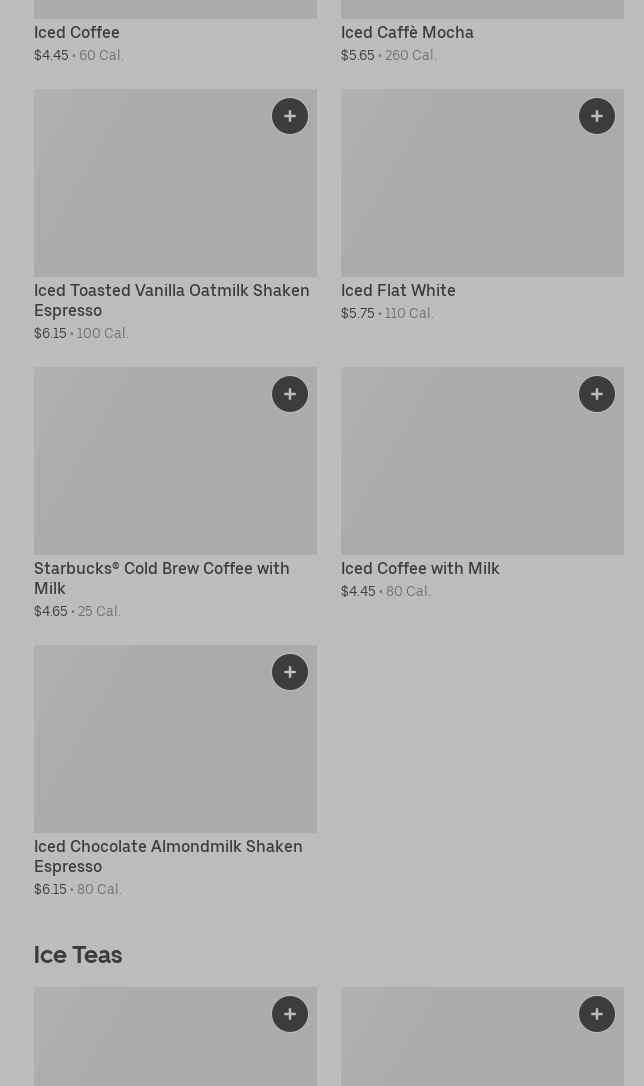Open Iced Coffee item details
Viewport: 644px width, 1086px height.
point(77,32)
